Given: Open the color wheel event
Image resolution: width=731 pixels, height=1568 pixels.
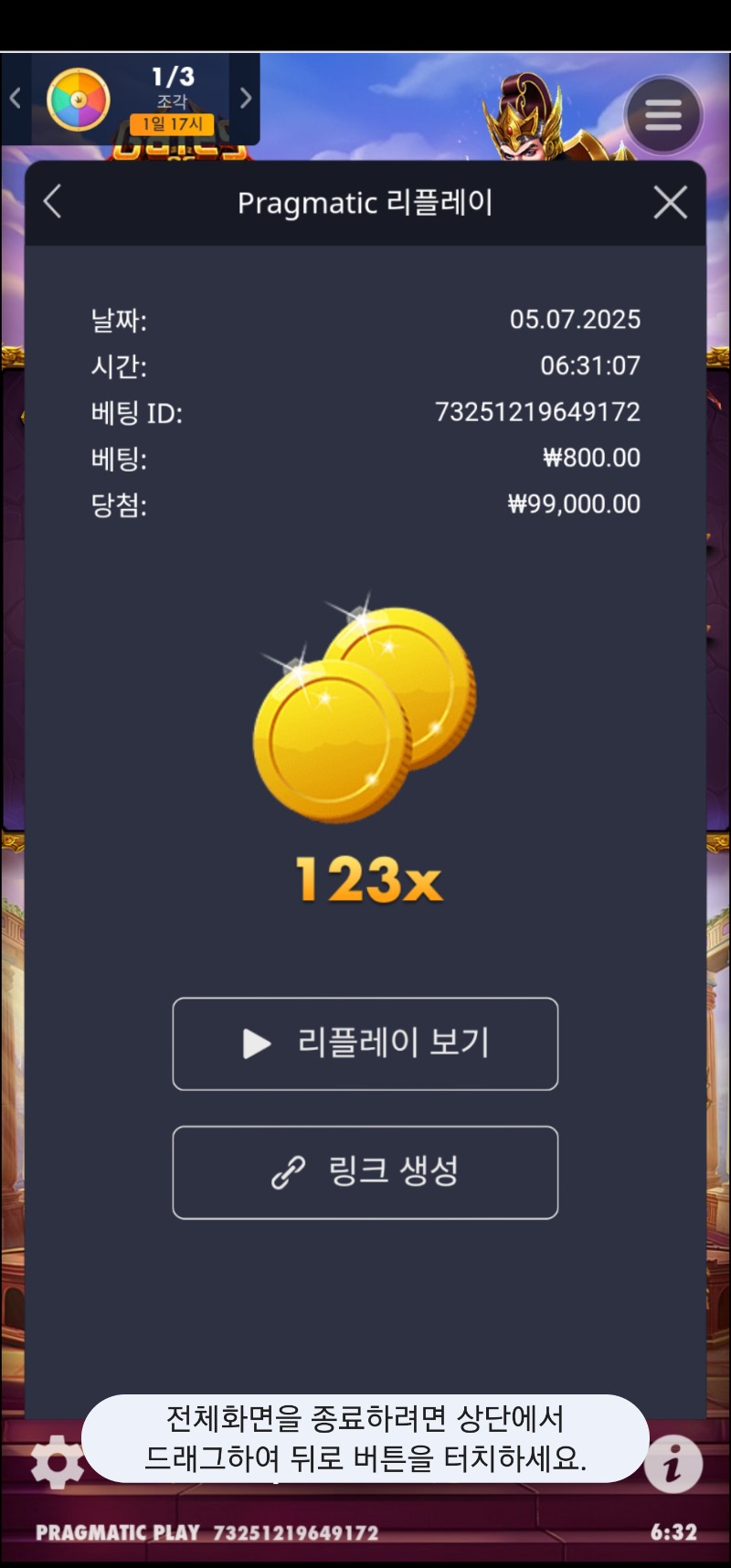Looking at the screenshot, I should [79, 100].
